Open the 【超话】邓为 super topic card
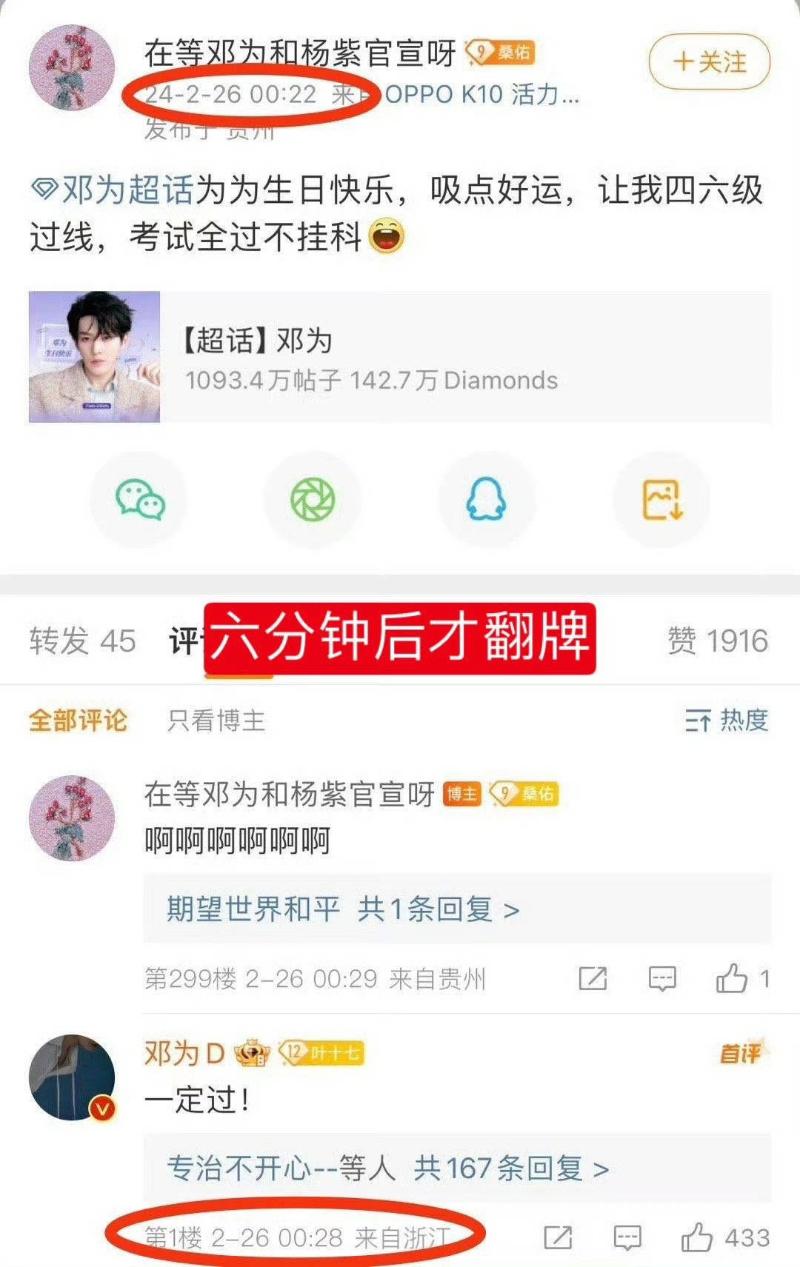 (400, 357)
